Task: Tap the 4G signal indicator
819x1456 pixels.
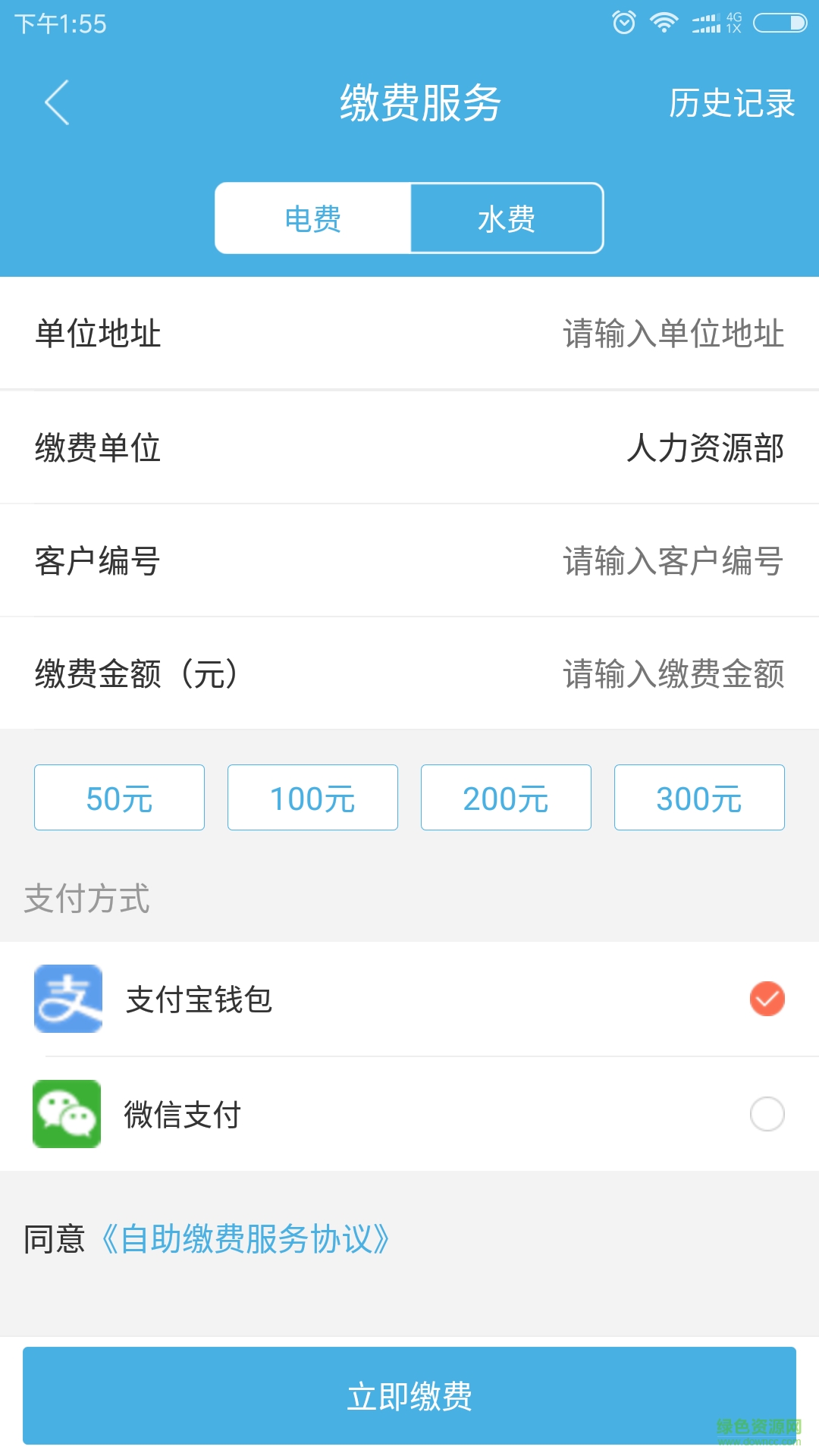Action: [x=733, y=23]
